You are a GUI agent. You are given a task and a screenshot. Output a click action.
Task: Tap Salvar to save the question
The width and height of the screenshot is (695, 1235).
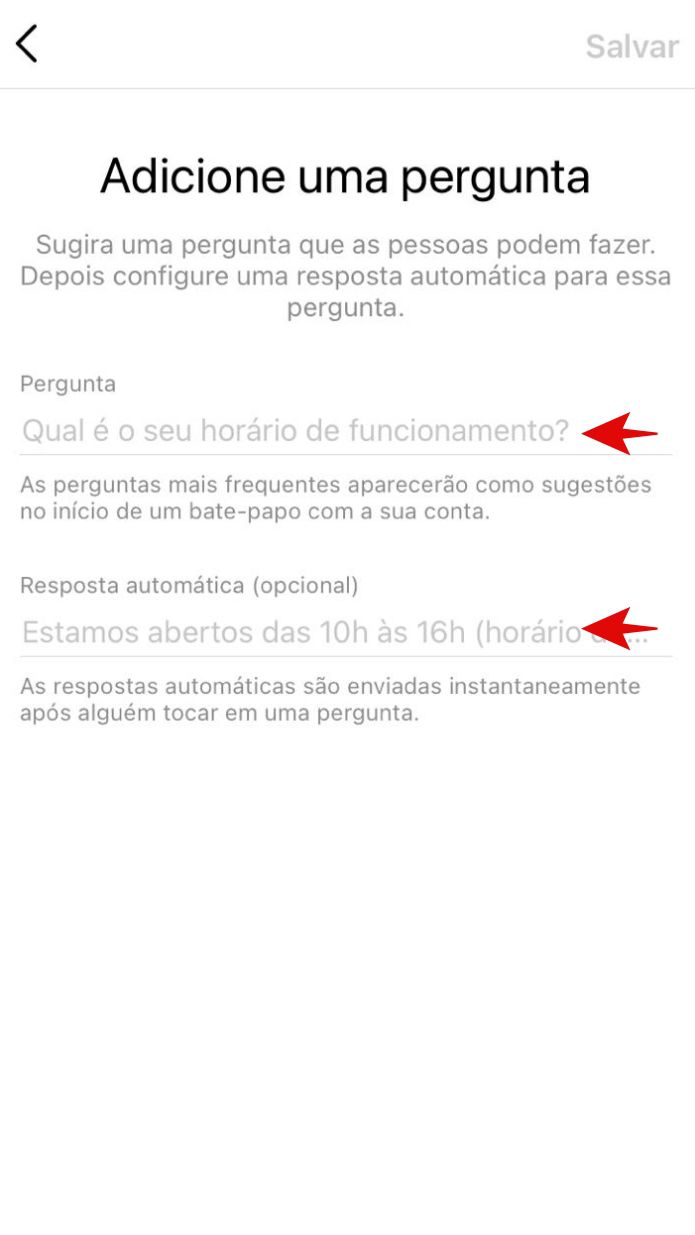pyautogui.click(x=632, y=46)
